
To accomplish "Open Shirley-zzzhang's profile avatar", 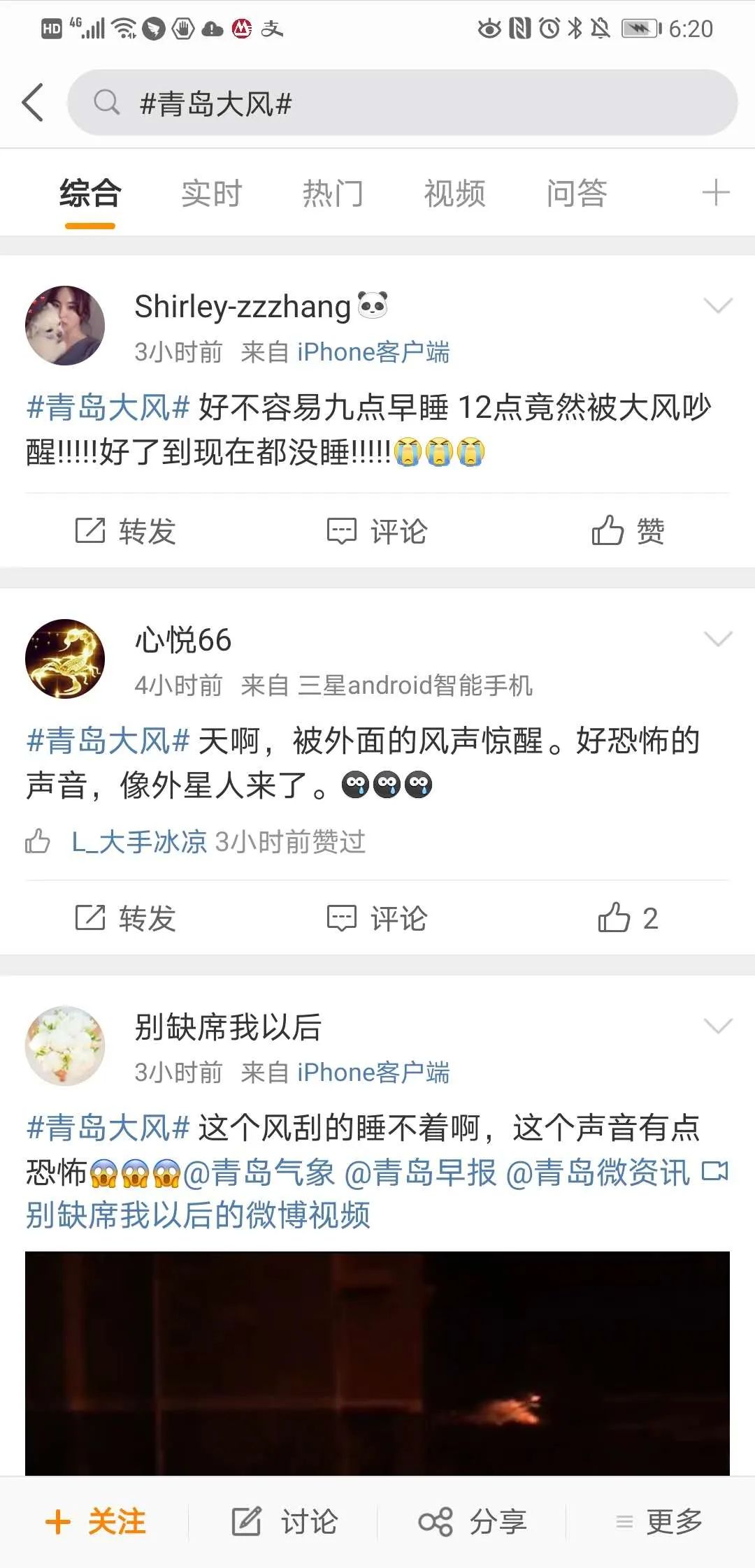I will pos(65,326).
